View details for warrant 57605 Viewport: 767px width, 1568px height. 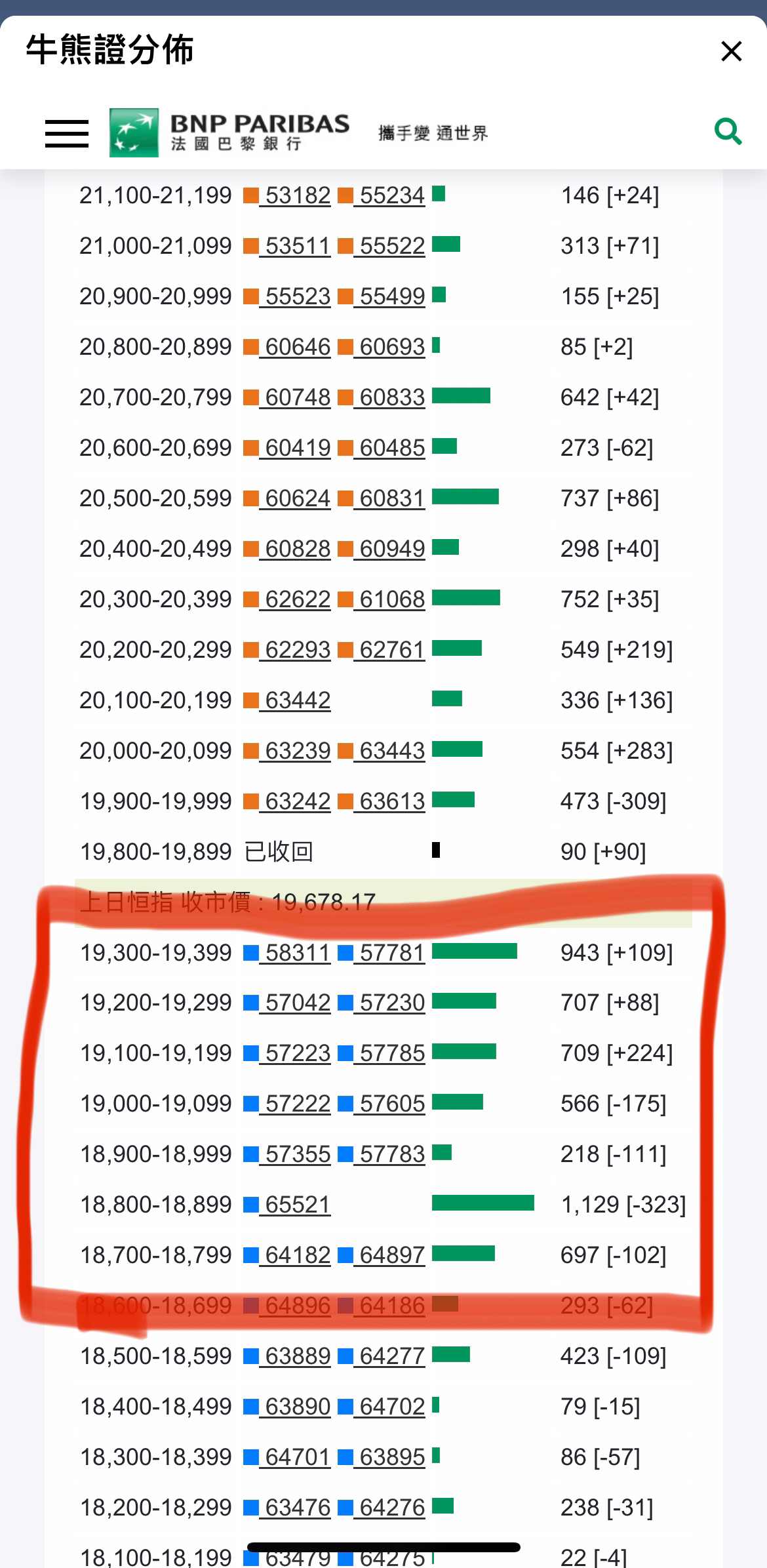pos(392,1104)
